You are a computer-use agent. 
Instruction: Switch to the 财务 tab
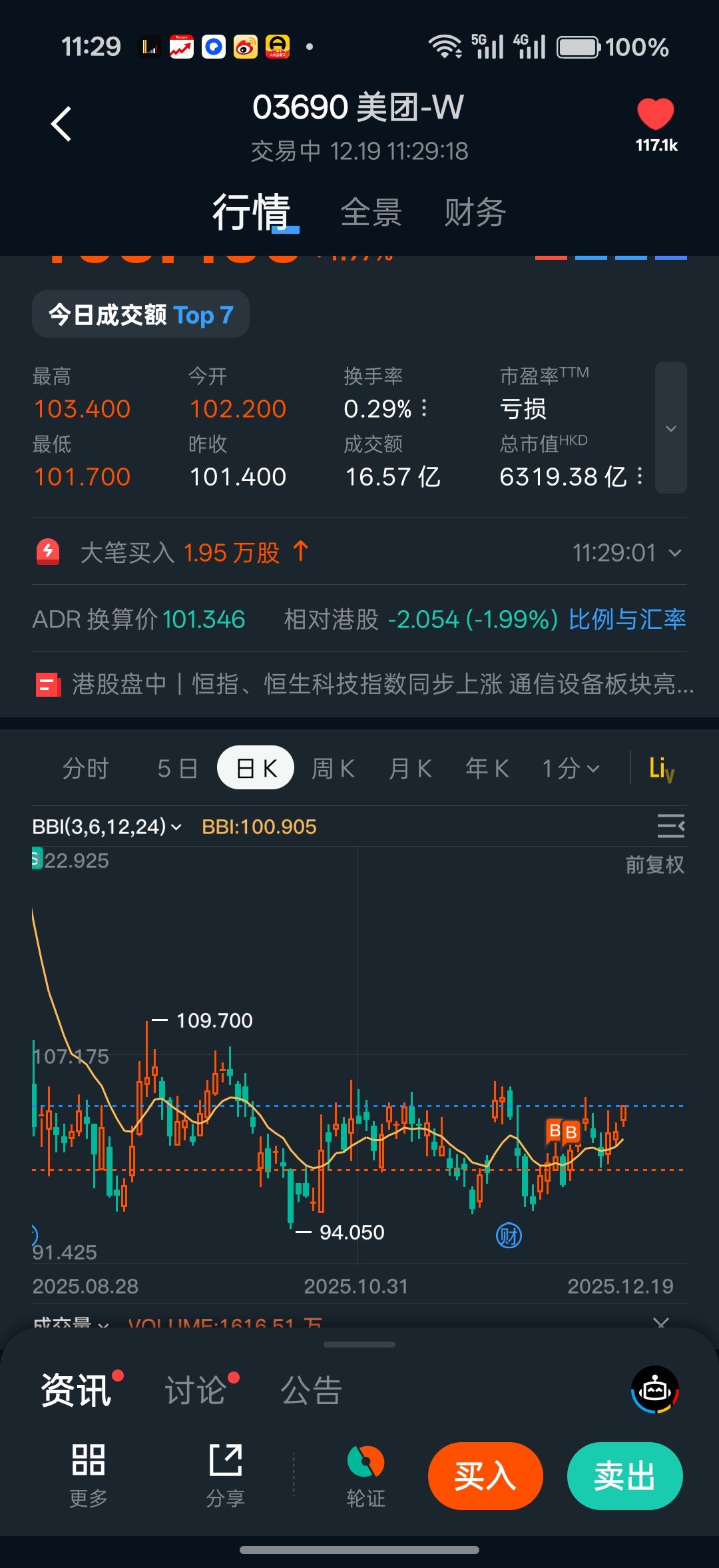pos(475,213)
